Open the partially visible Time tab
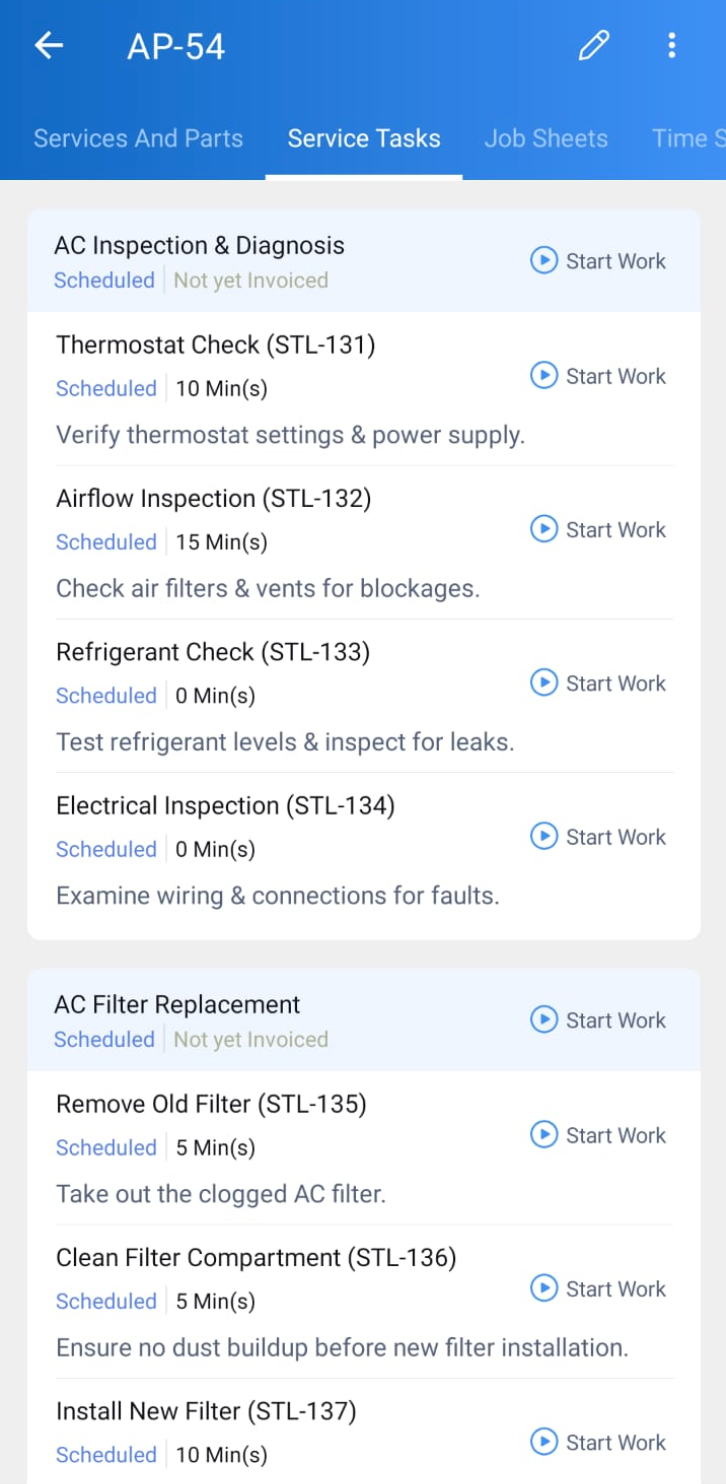The width and height of the screenshot is (726, 1484). tap(688, 138)
